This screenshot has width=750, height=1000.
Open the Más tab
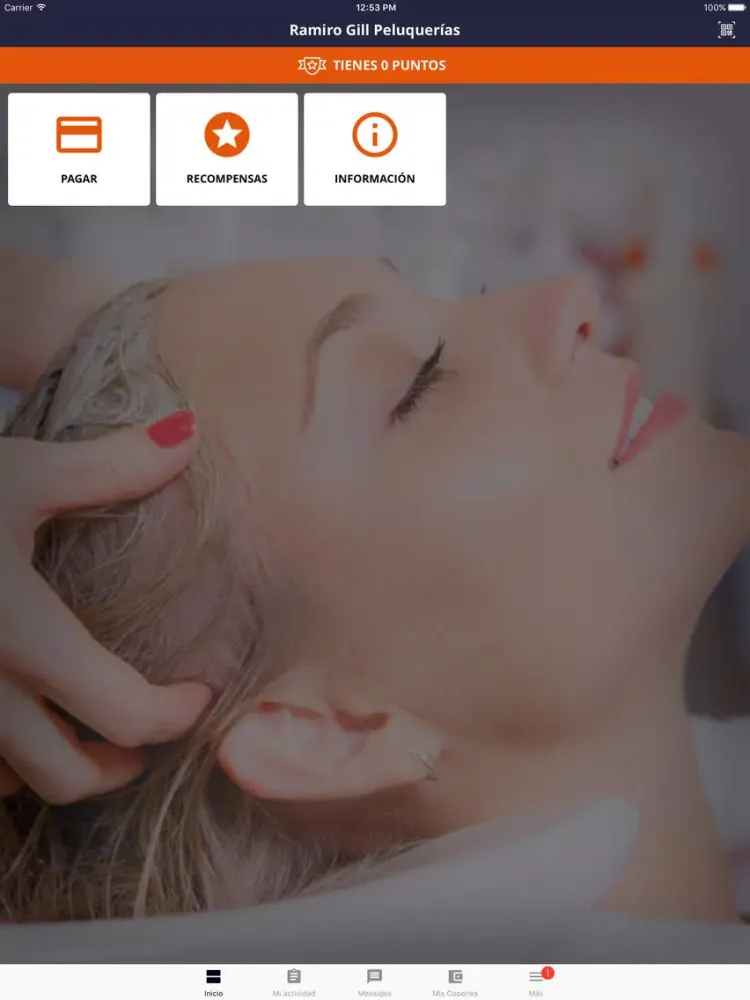click(x=536, y=981)
